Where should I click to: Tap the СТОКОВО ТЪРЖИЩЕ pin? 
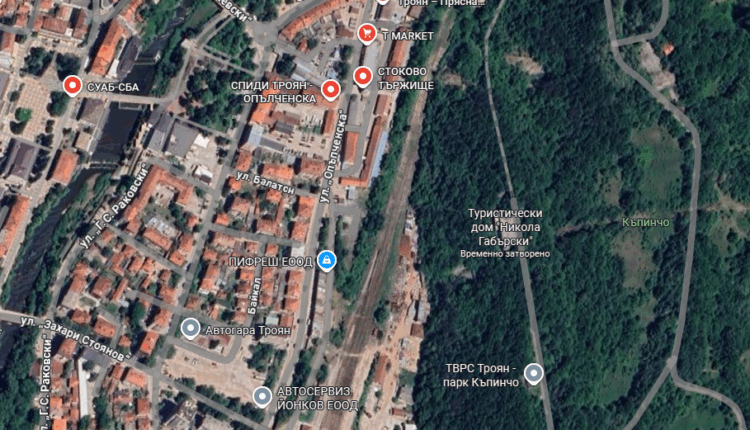(x=362, y=77)
